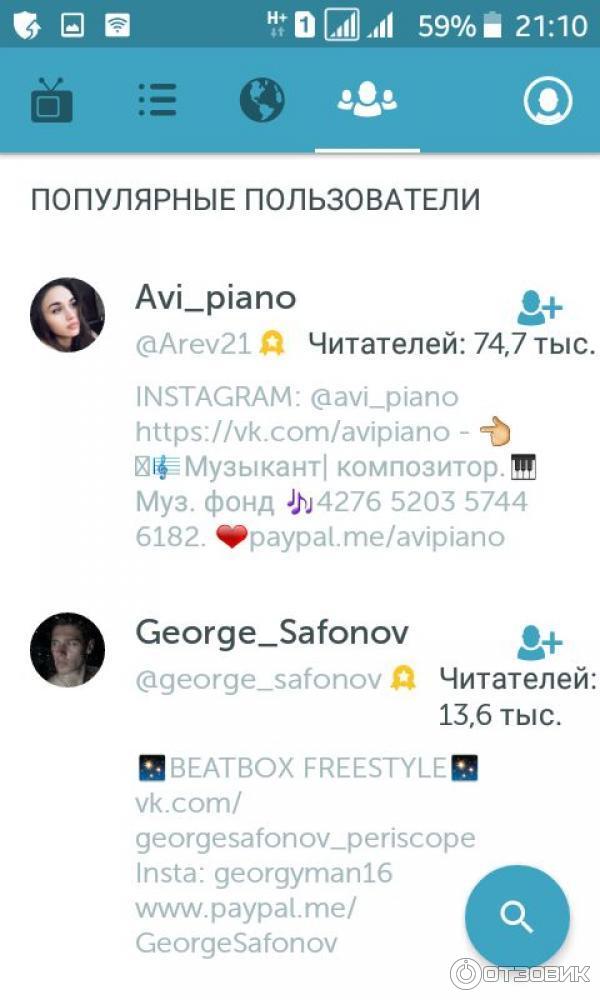Follow George_Safonov
Viewport: 600px width, 1000px height.
pyautogui.click(x=540, y=642)
